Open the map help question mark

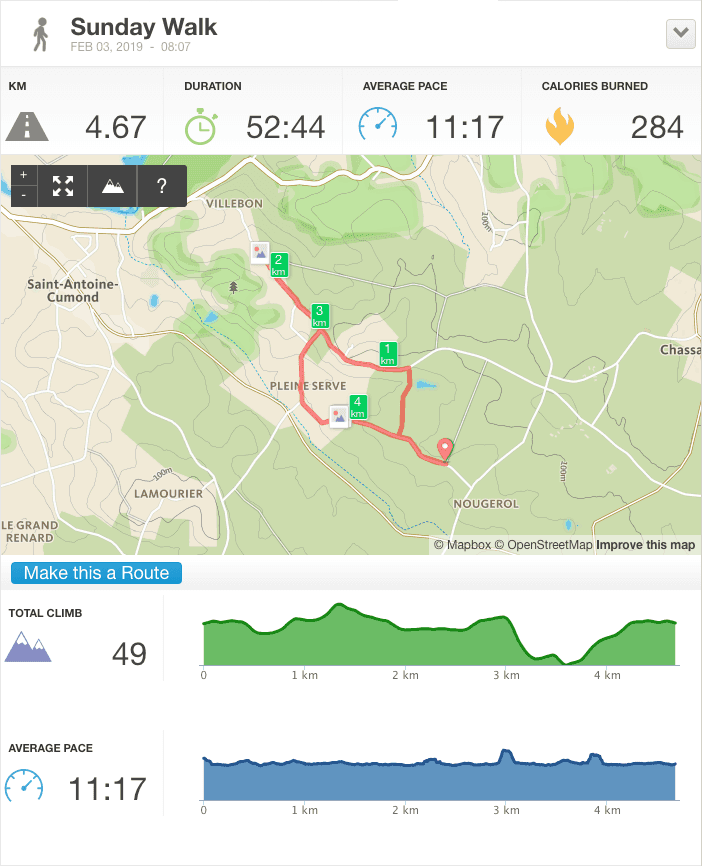[x=162, y=186]
